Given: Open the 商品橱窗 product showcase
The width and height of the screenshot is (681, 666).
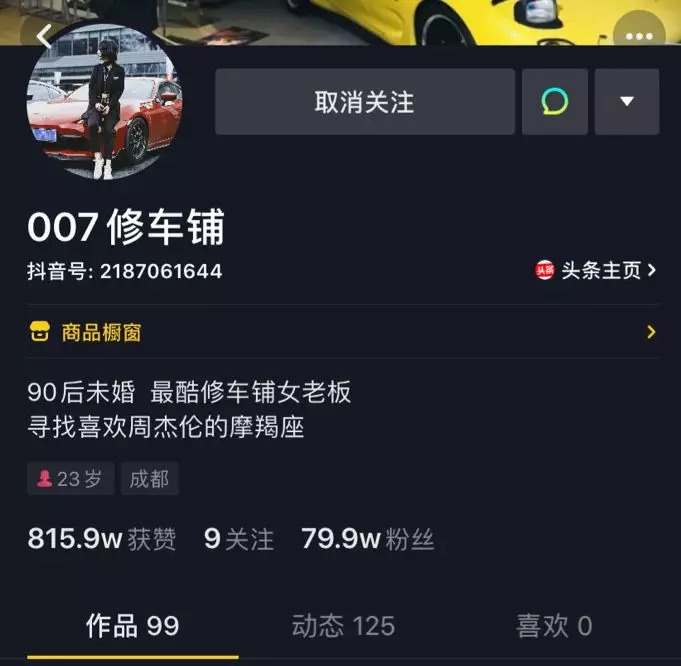Looking at the screenshot, I should point(340,332).
